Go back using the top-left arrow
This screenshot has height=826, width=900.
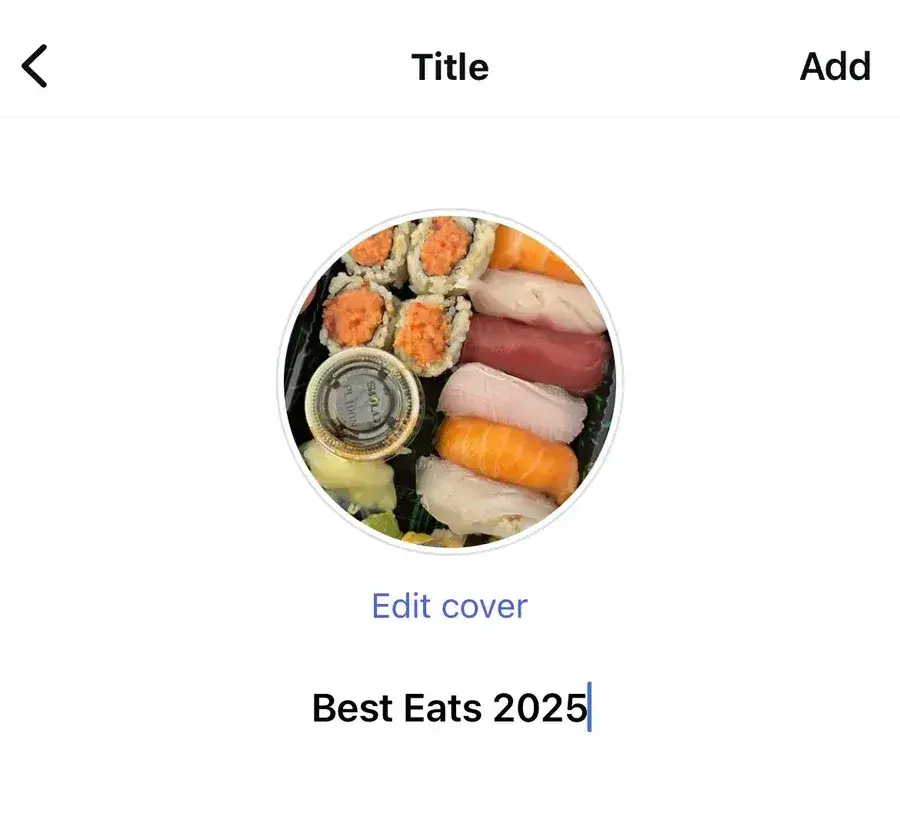[x=35, y=67]
